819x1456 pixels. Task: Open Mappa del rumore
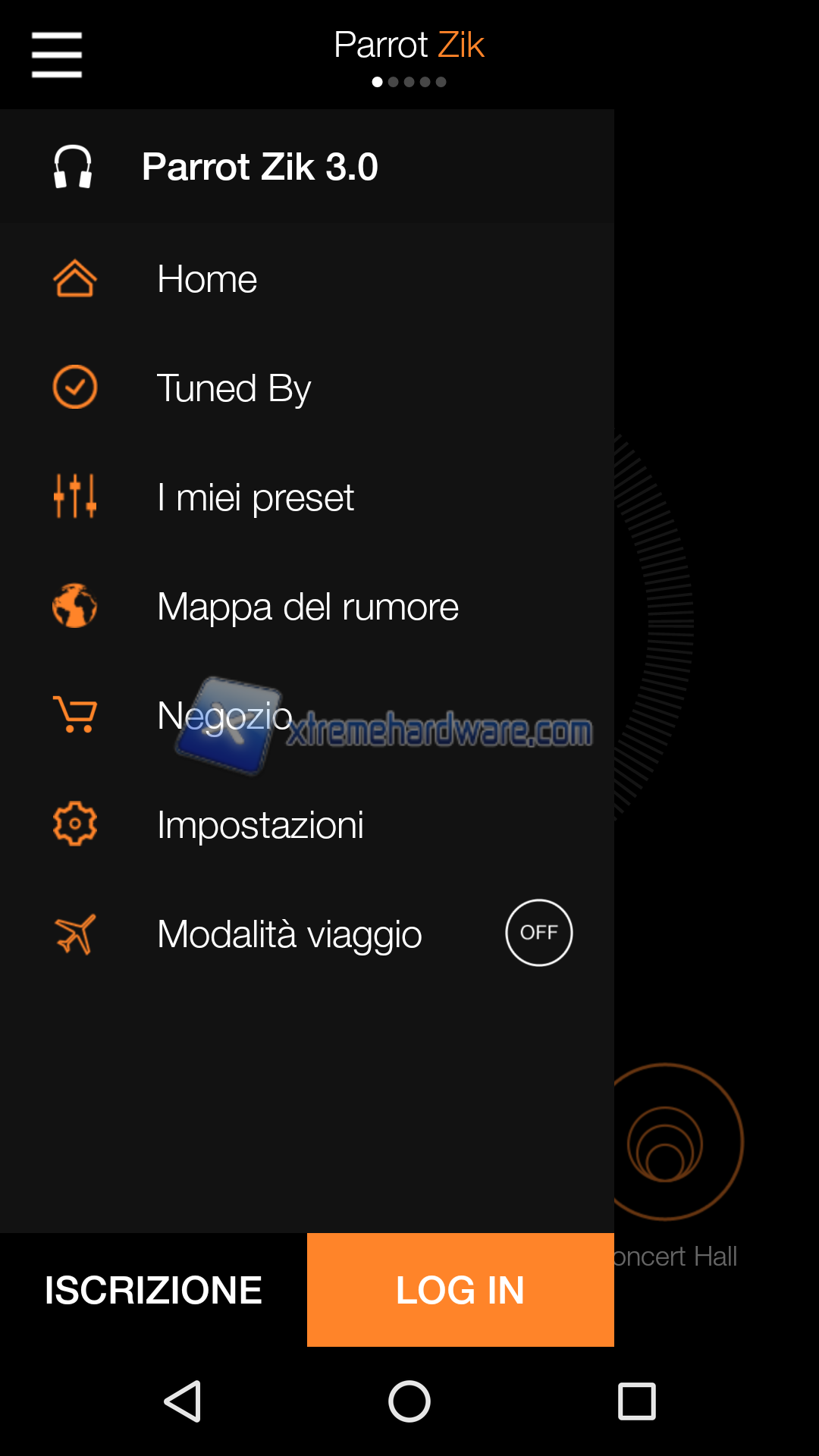[x=307, y=607]
